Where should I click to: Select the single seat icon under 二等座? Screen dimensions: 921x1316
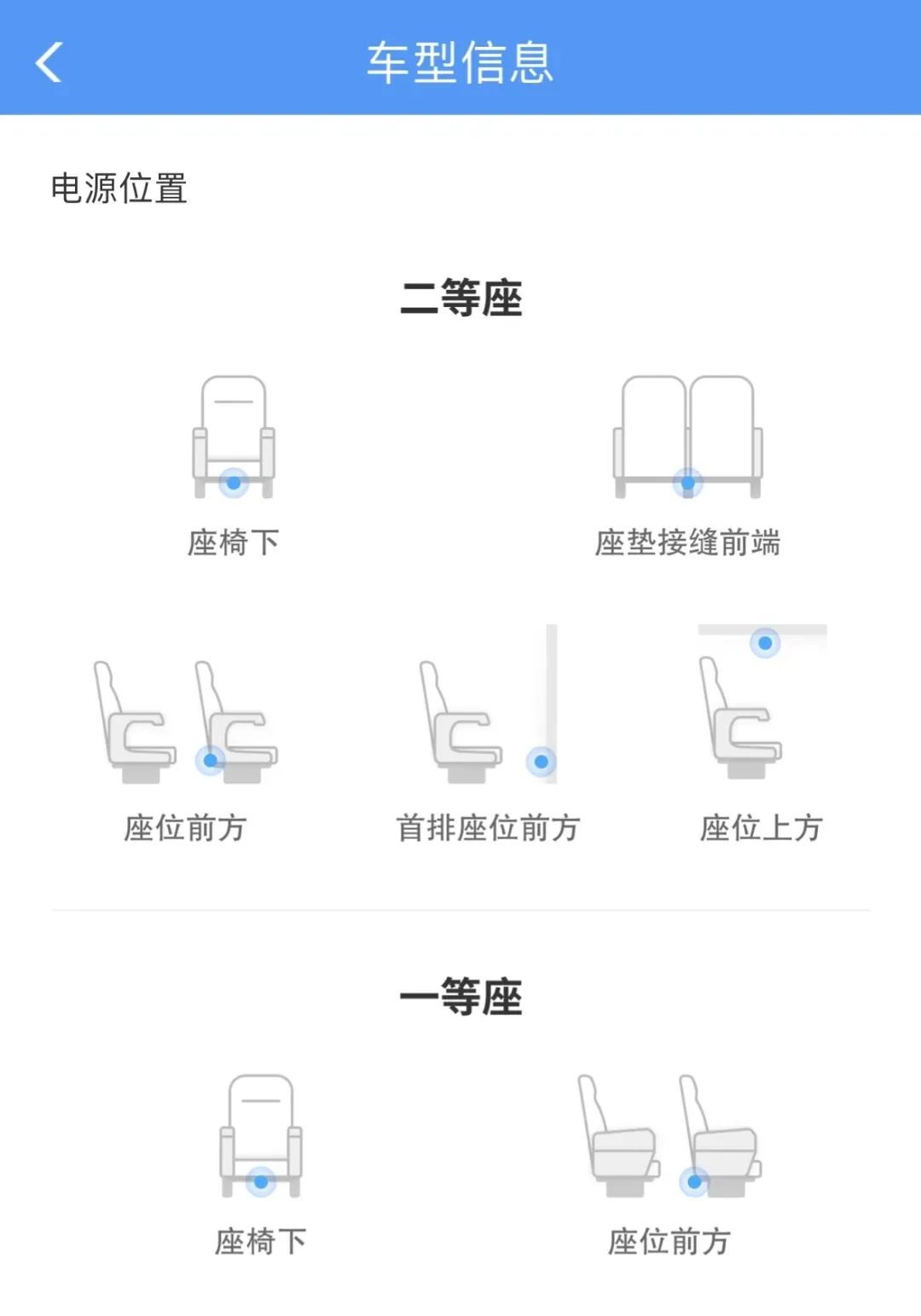pyautogui.click(x=235, y=435)
